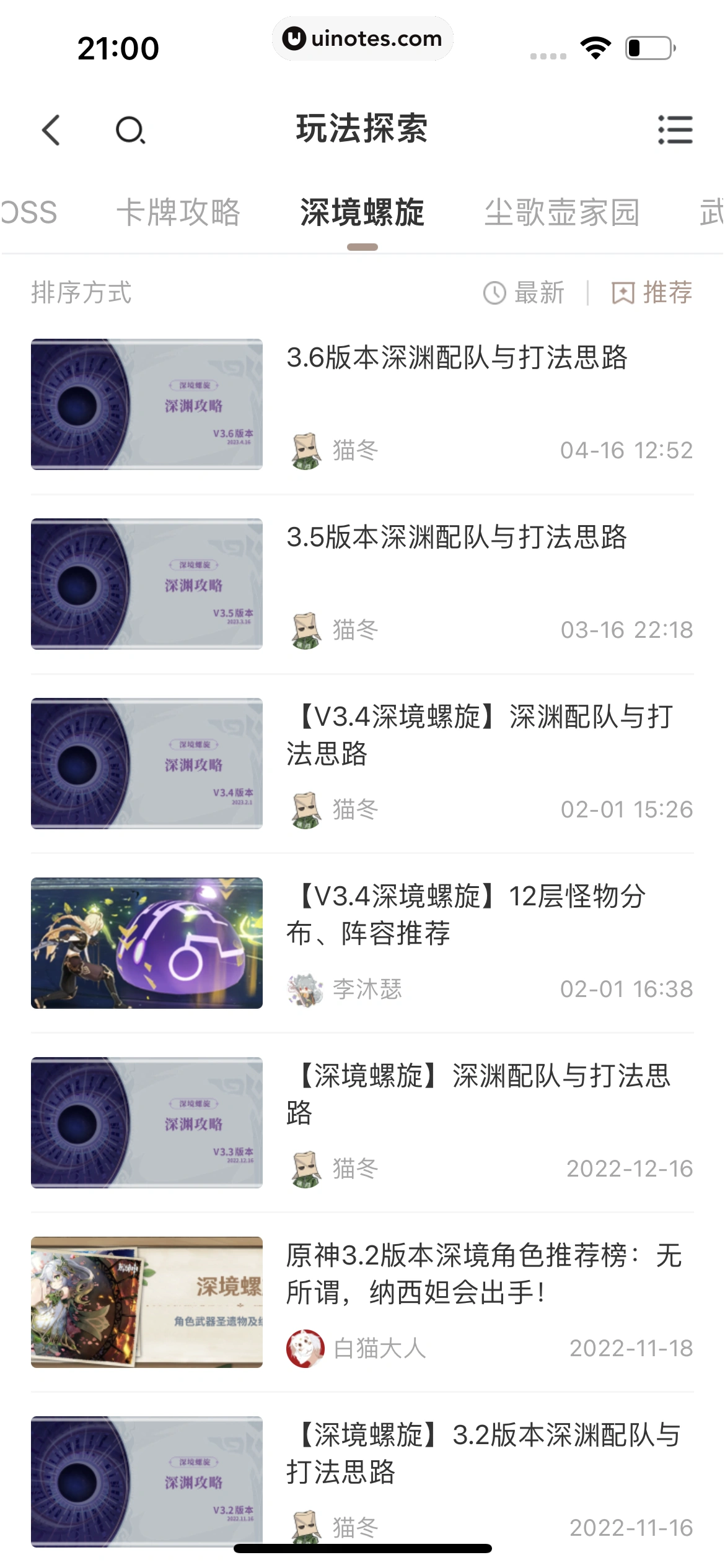
Task: Switch sorting to 推荐
Action: click(x=666, y=293)
